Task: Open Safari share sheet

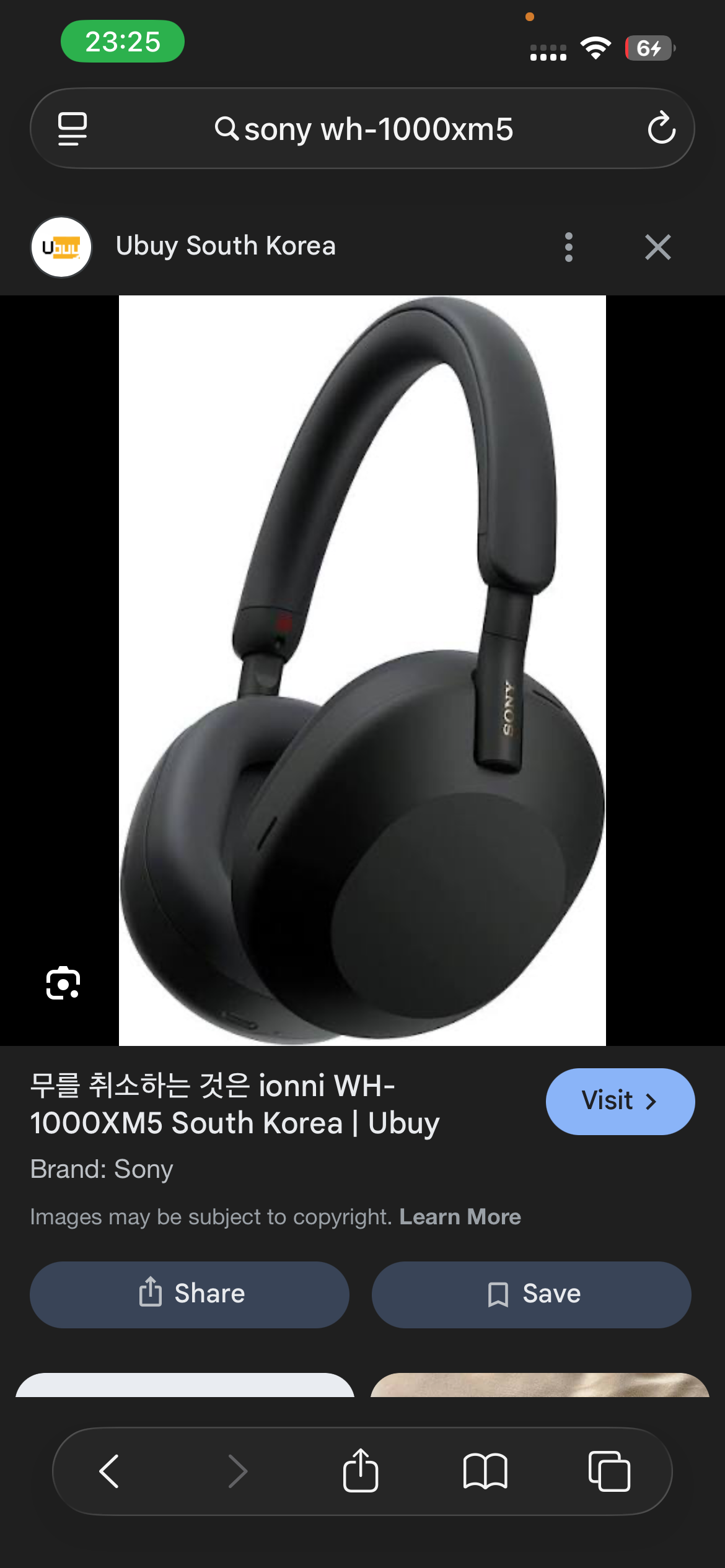Action: pyautogui.click(x=361, y=1471)
